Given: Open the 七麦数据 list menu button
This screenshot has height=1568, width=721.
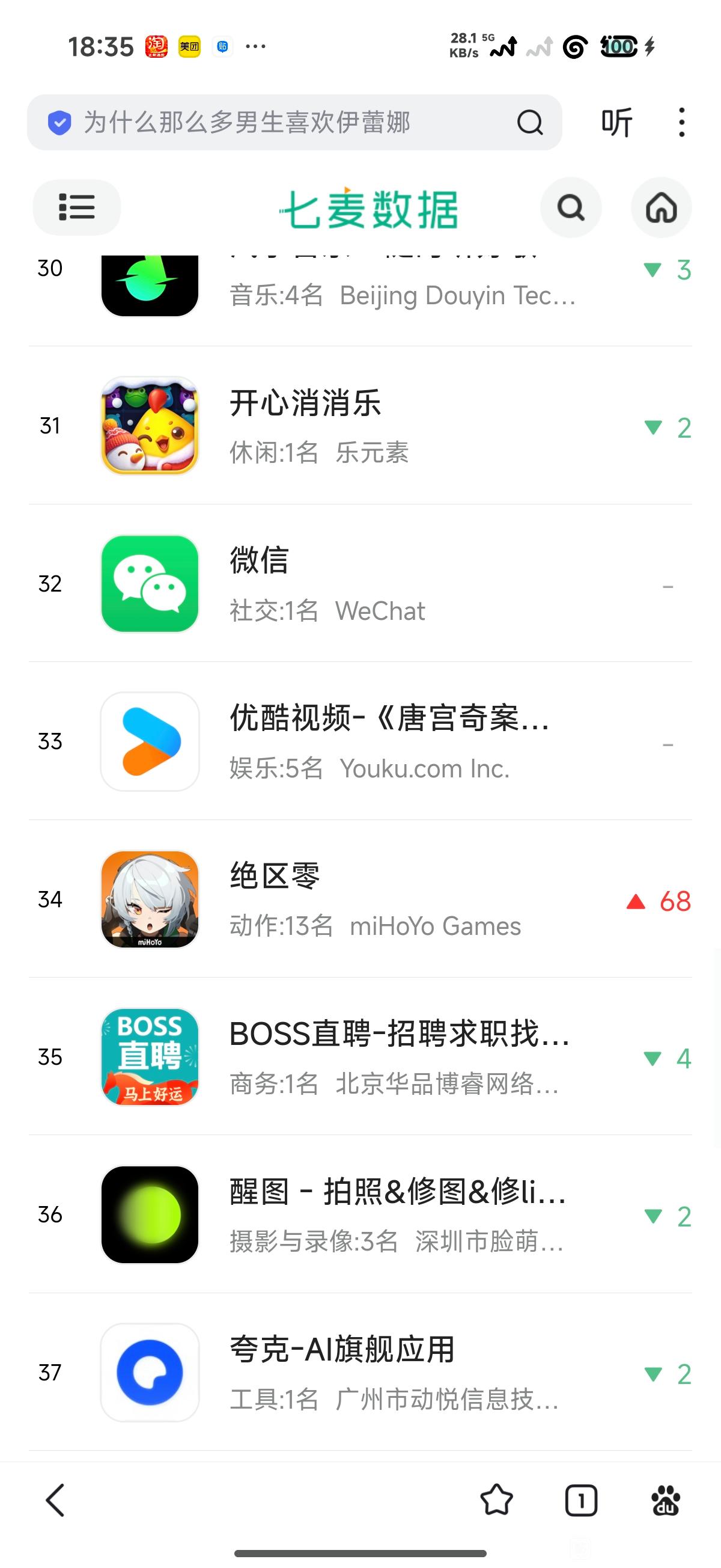Looking at the screenshot, I should pyautogui.click(x=77, y=207).
